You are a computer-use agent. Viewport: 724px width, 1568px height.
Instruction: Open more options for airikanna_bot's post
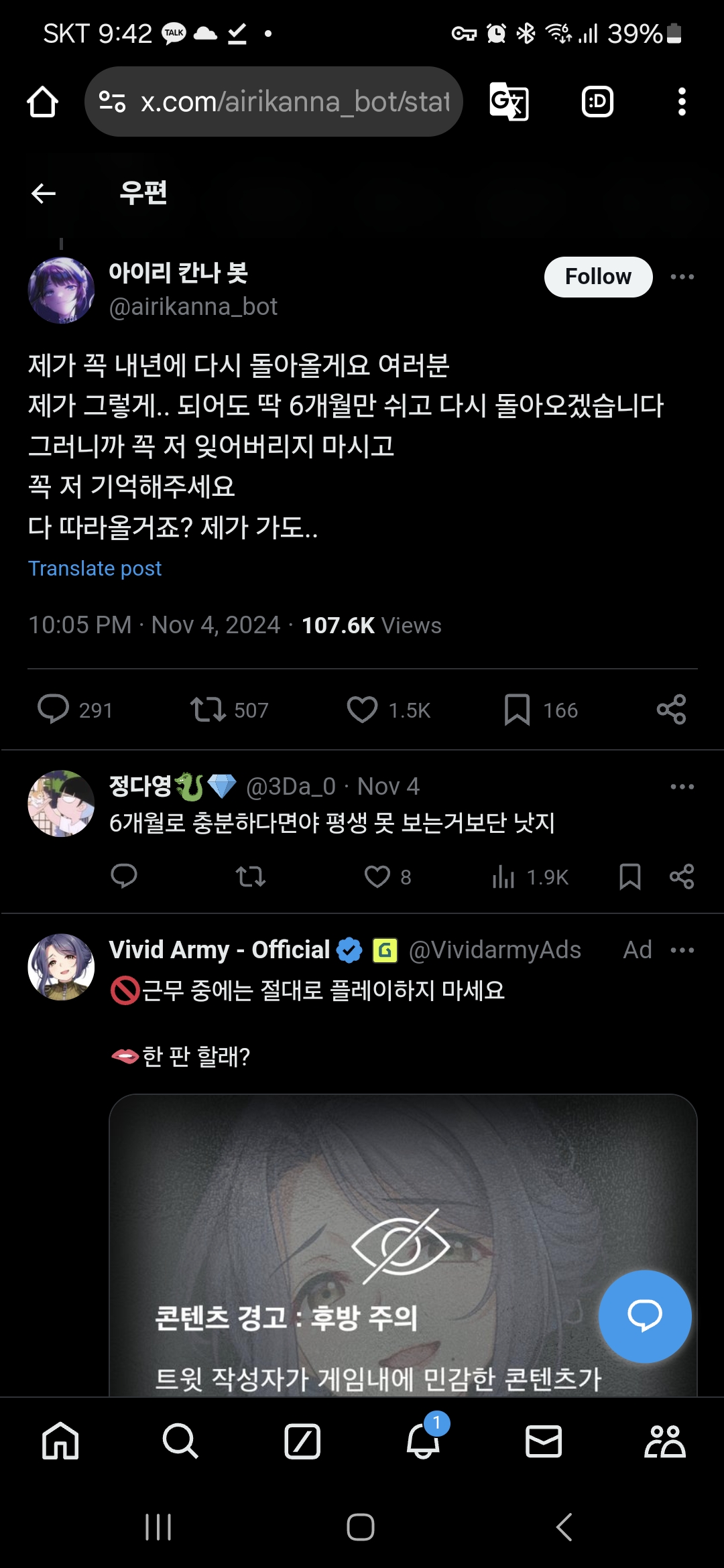[x=682, y=277]
